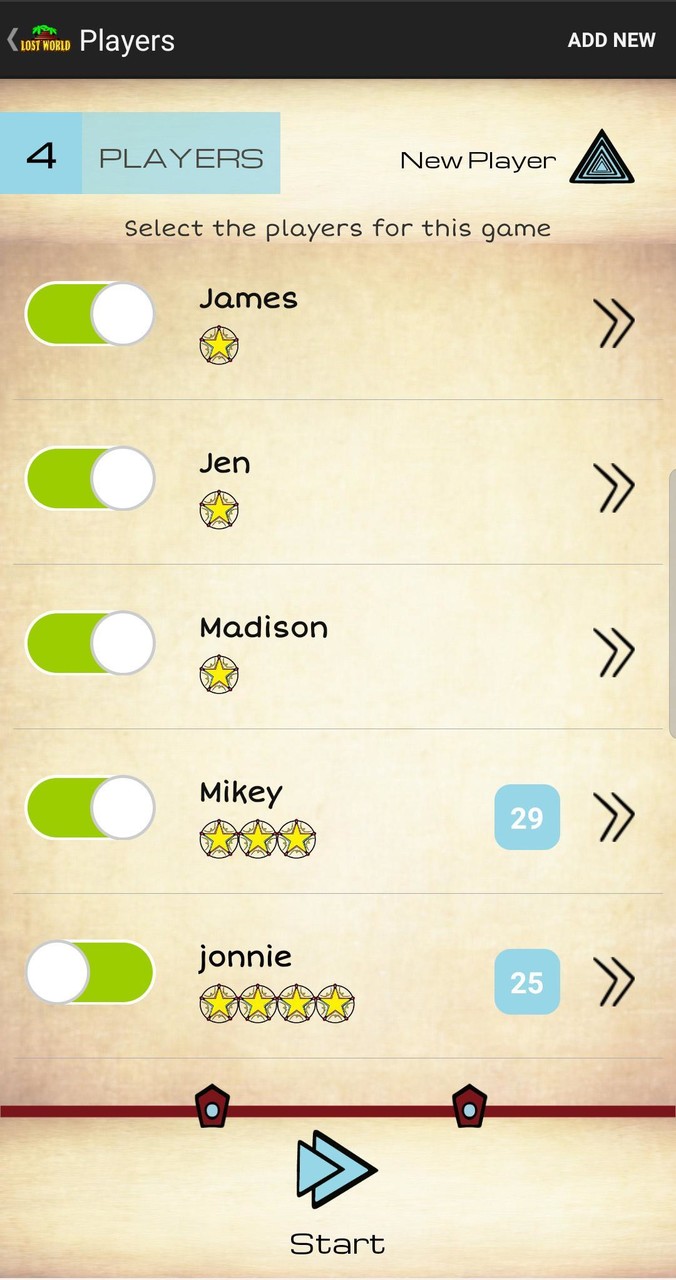Create a New Player with the triangle

point(602,158)
